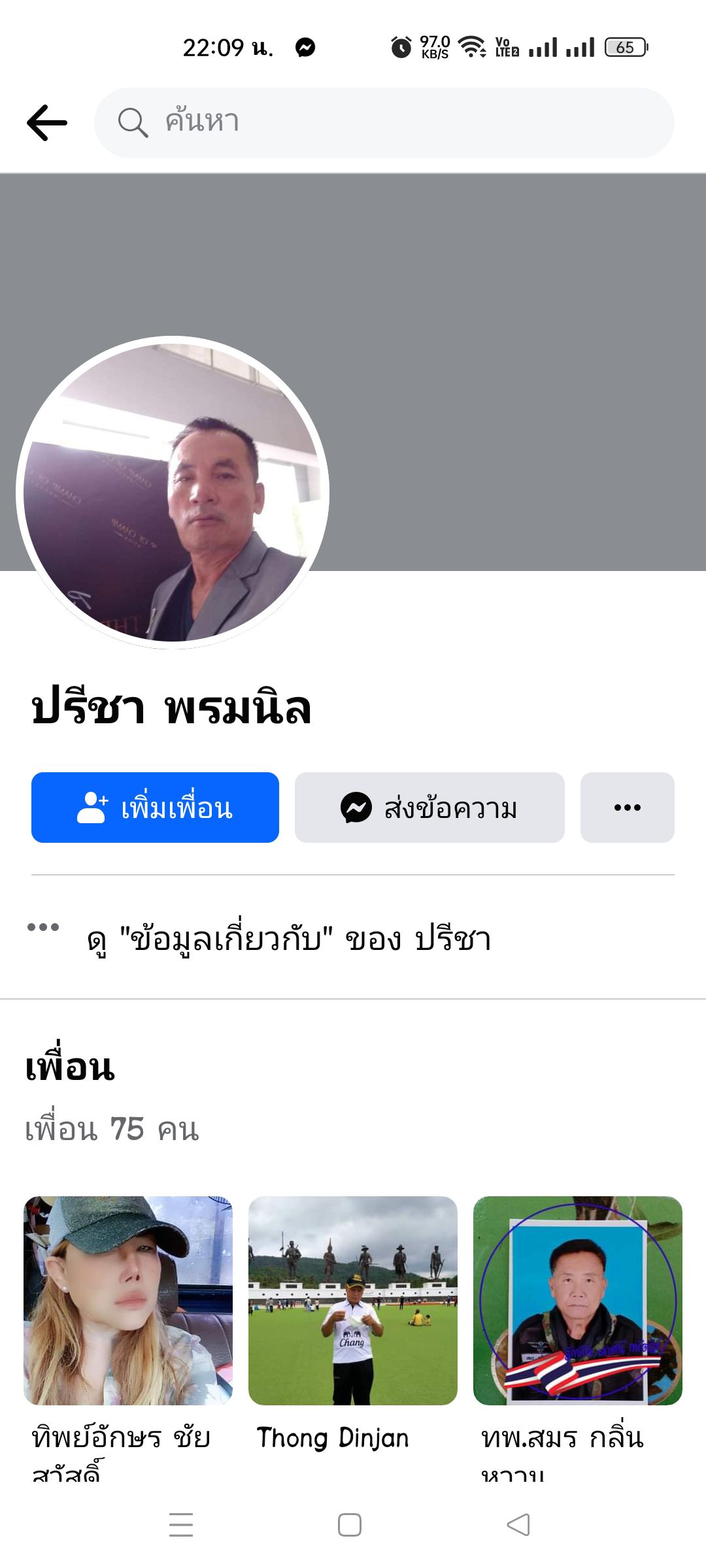Viewport: 706px width, 1568px height.
Task: Open friend Thong Dinjan's profile
Action: coord(353,1300)
